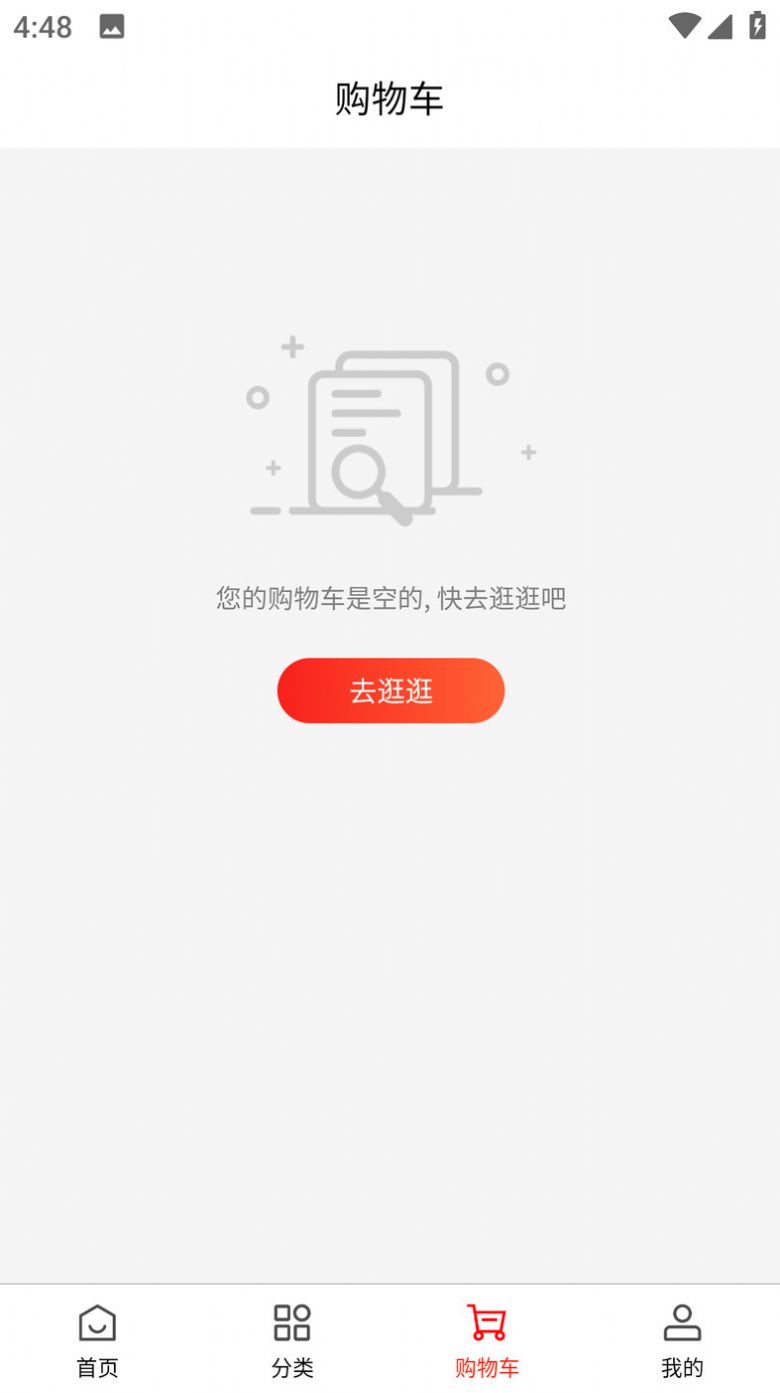Viewport: 780px width, 1393px height.
Task: Select the 首页 home icon
Action: tap(97, 1322)
